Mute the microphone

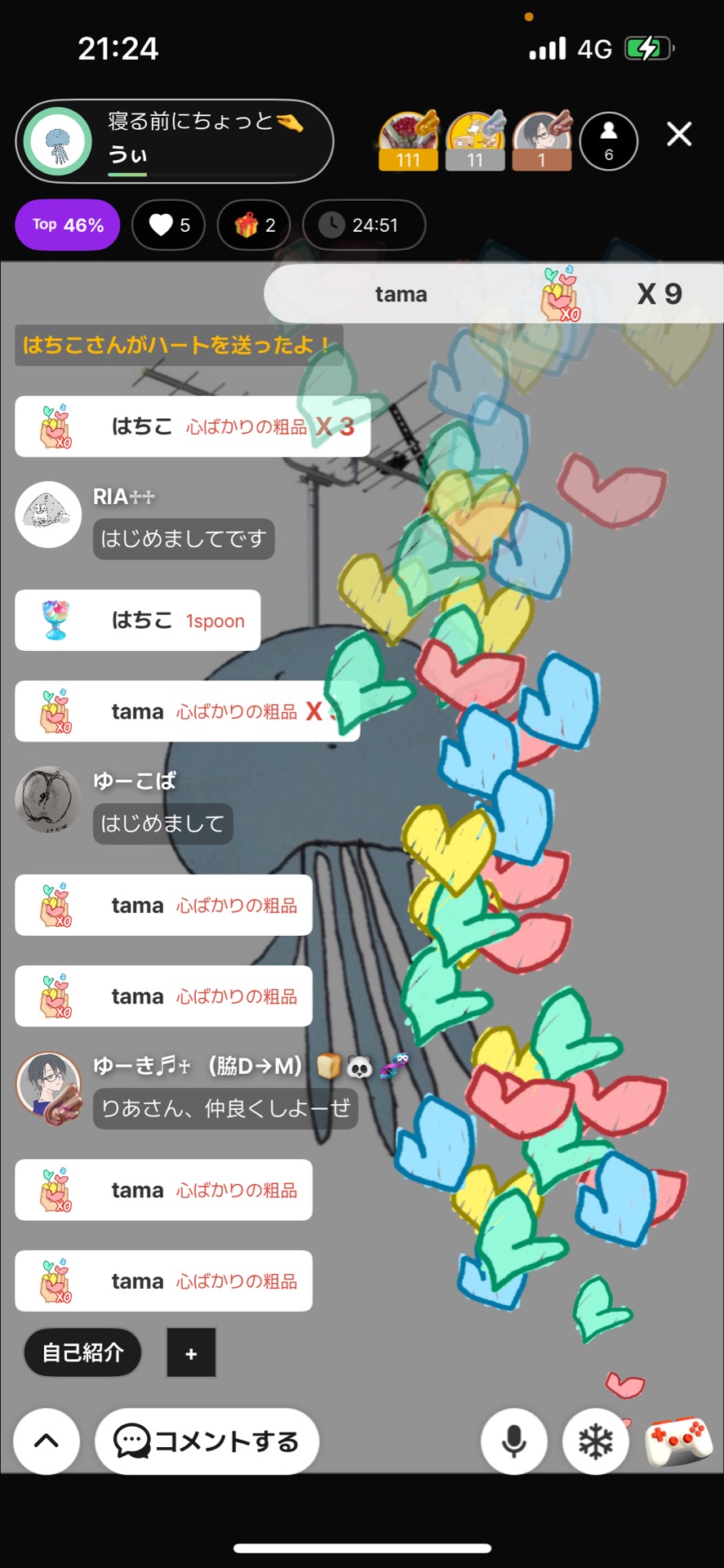tap(513, 1442)
